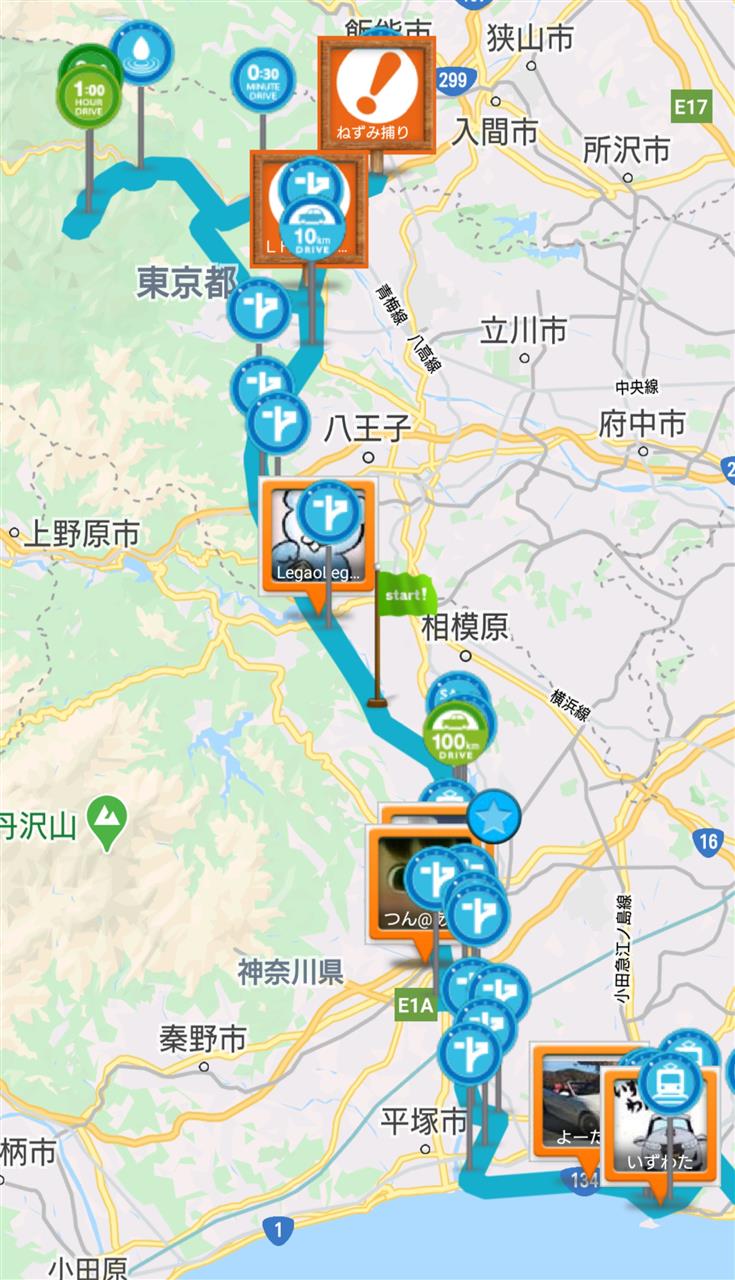The width and height of the screenshot is (735, 1280).
Task: Tap the train icon marker
Action: [x=669, y=1082]
